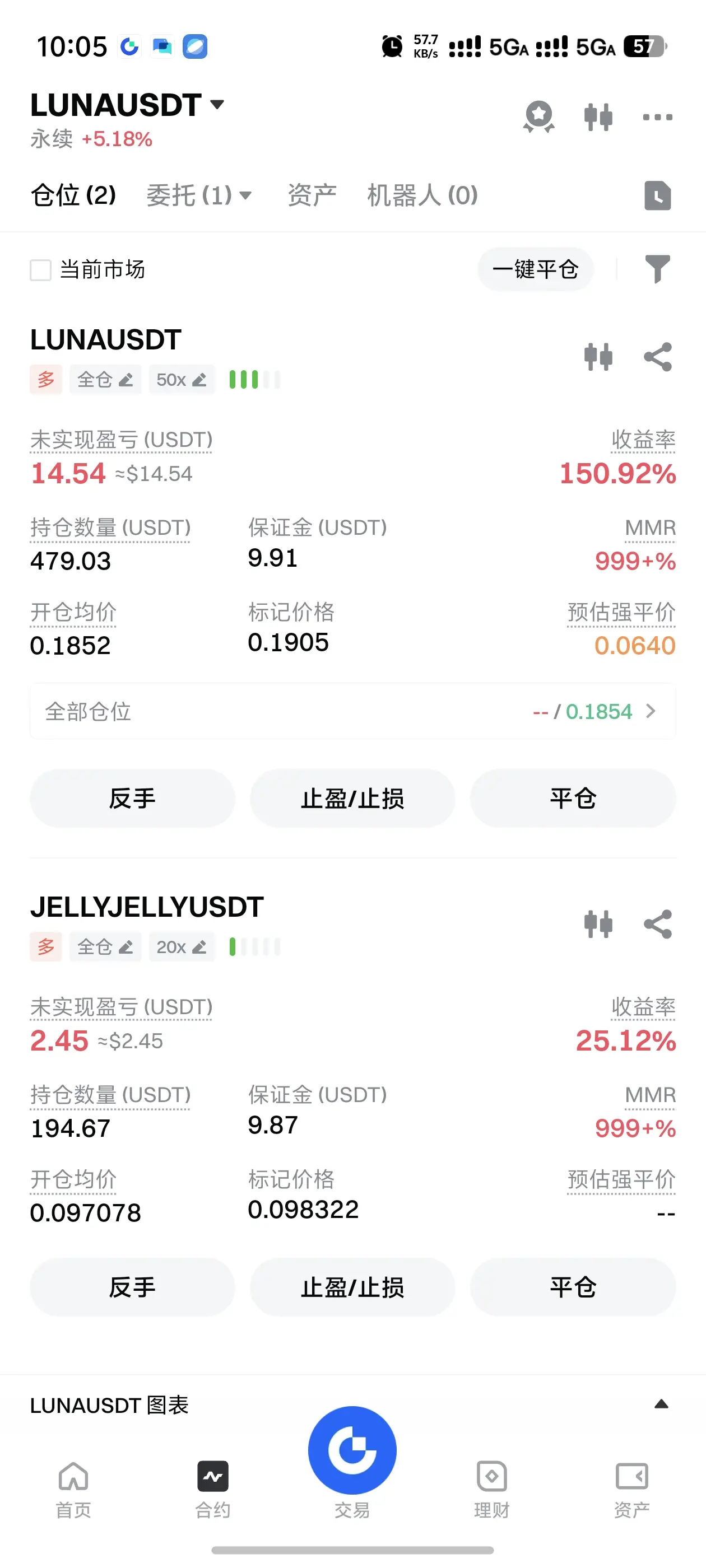Tap 平仓 on the LUNAUSDT position
Viewport: 706px width, 1568px height.
(x=573, y=798)
